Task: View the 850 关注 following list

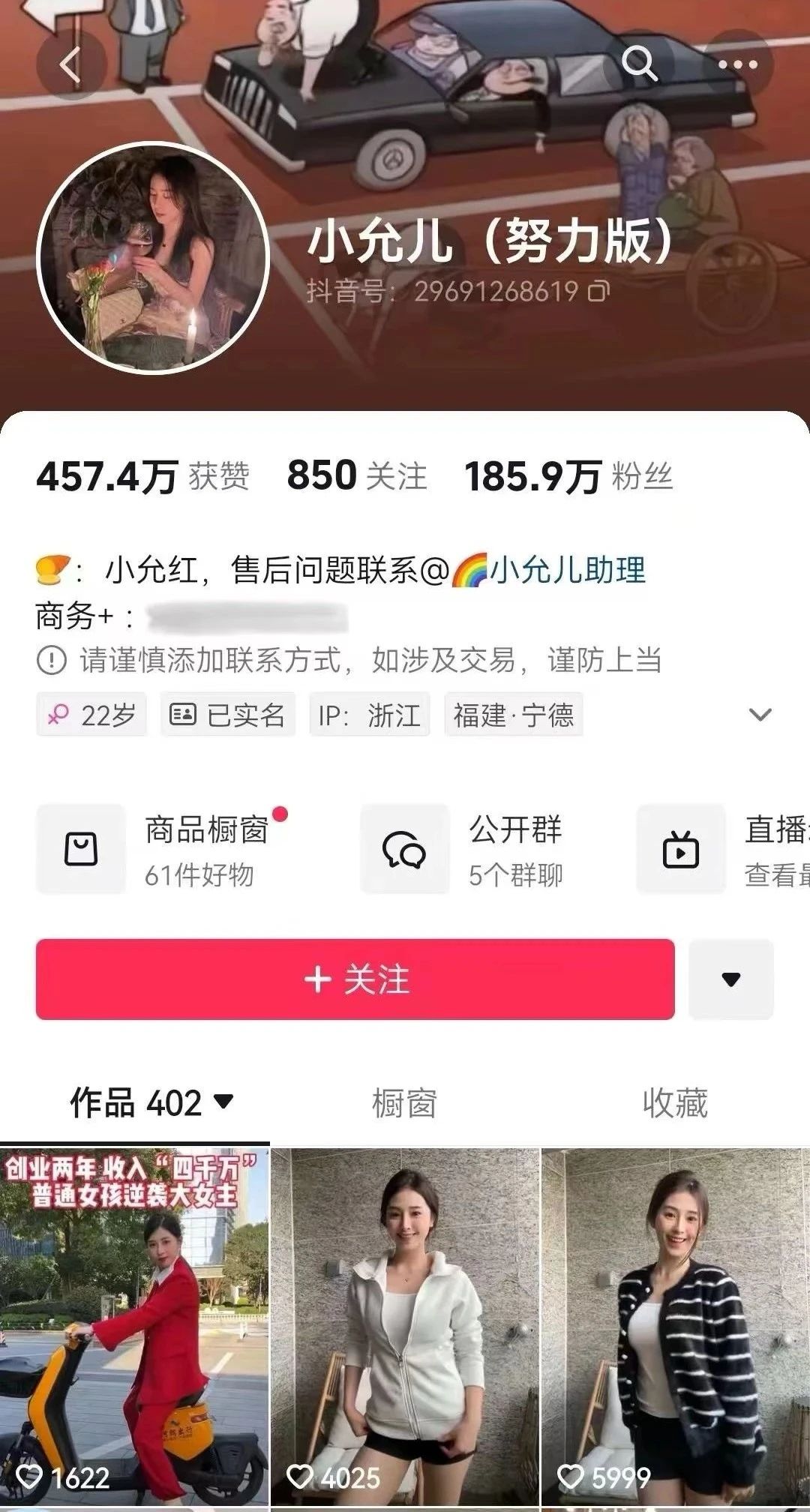Action: click(x=357, y=477)
